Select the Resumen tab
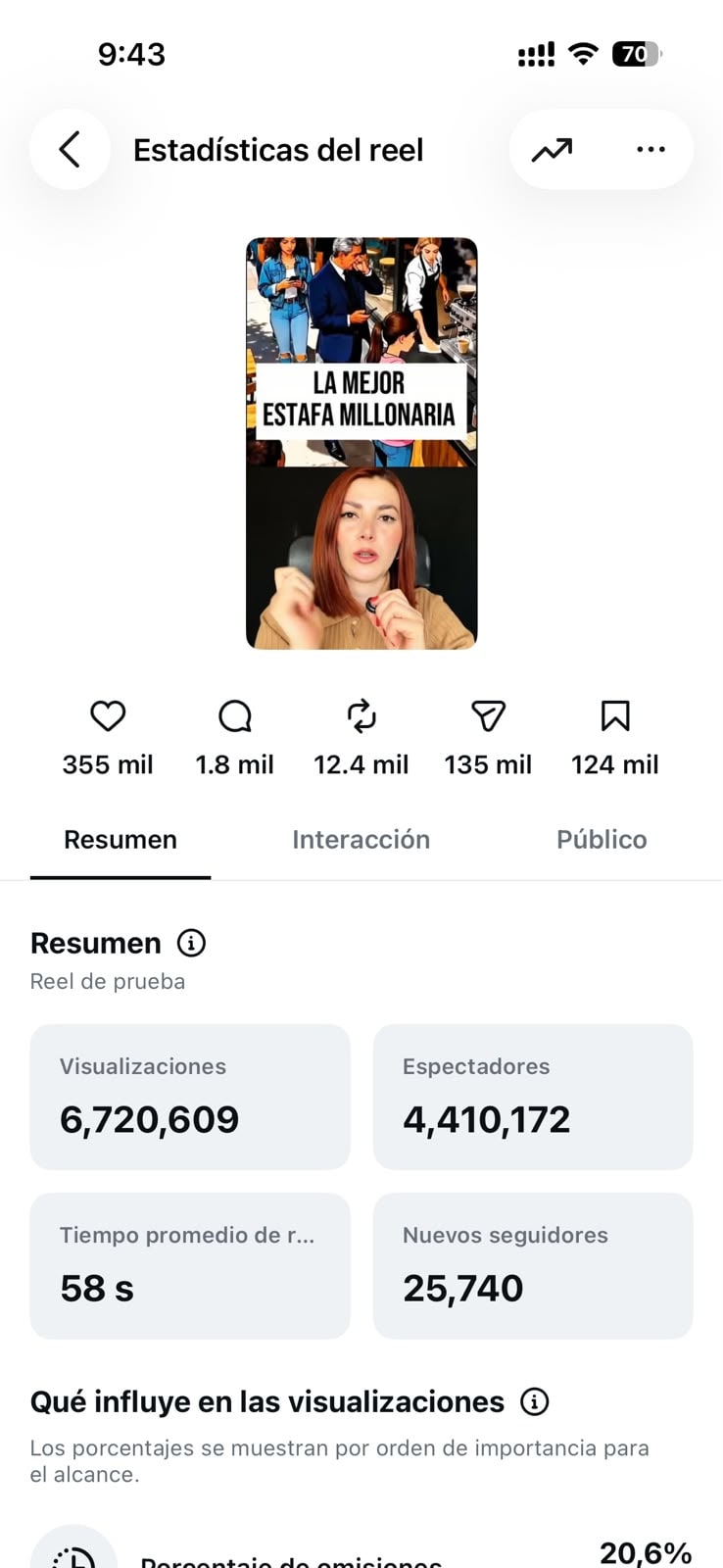 point(120,840)
